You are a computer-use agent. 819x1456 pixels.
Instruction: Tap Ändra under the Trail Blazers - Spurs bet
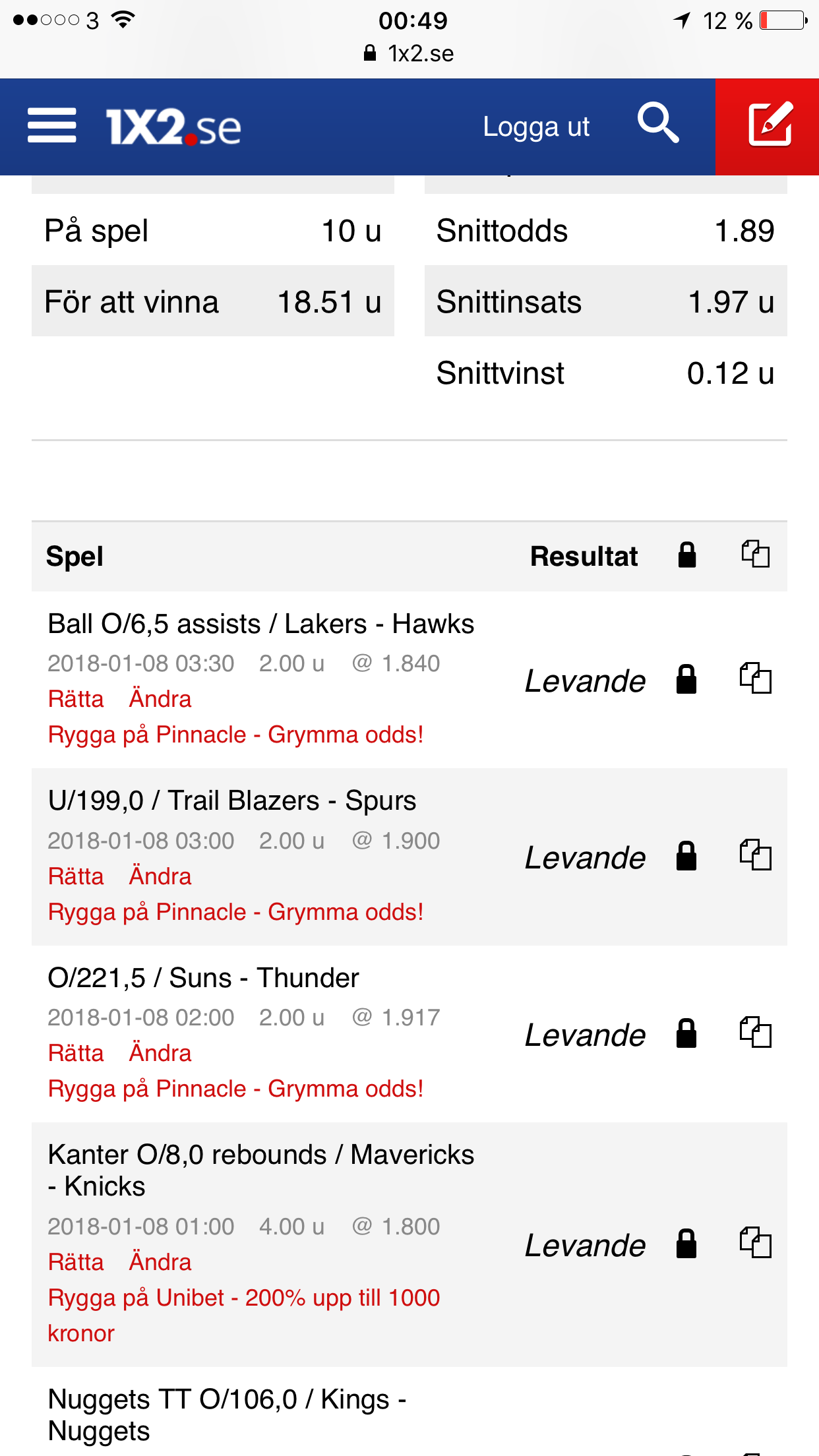(160, 876)
